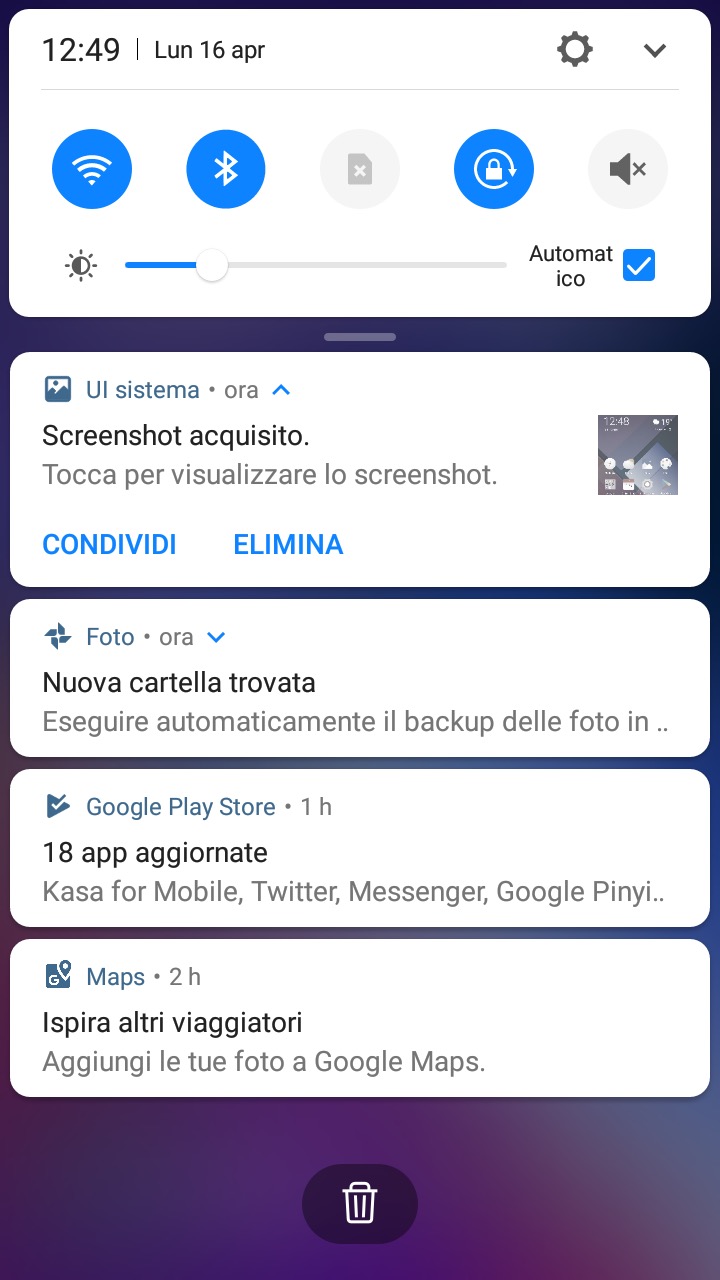
Task: Turn off Wi-Fi
Action: [92, 170]
